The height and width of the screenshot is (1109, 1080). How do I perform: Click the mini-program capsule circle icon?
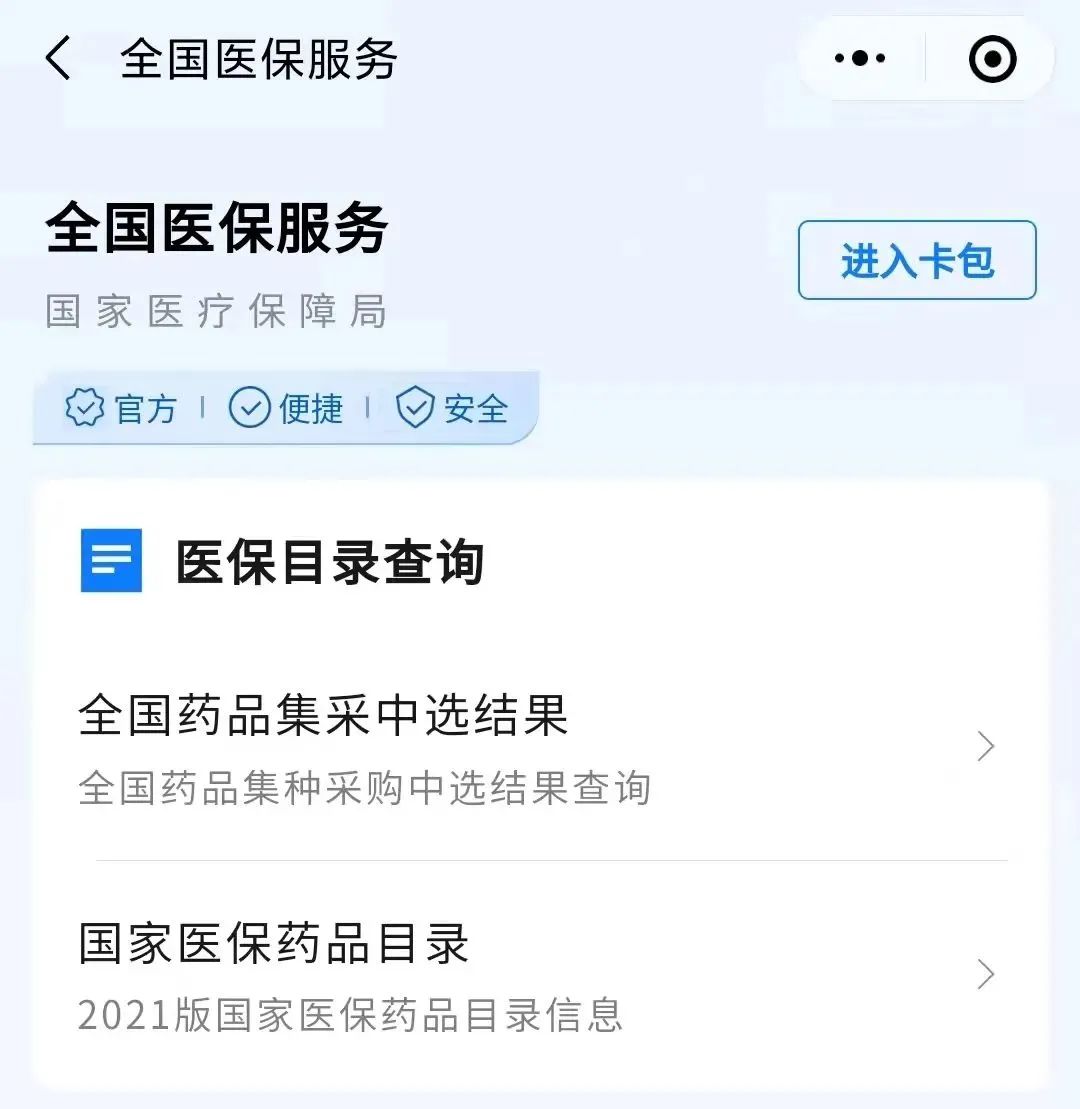992,58
